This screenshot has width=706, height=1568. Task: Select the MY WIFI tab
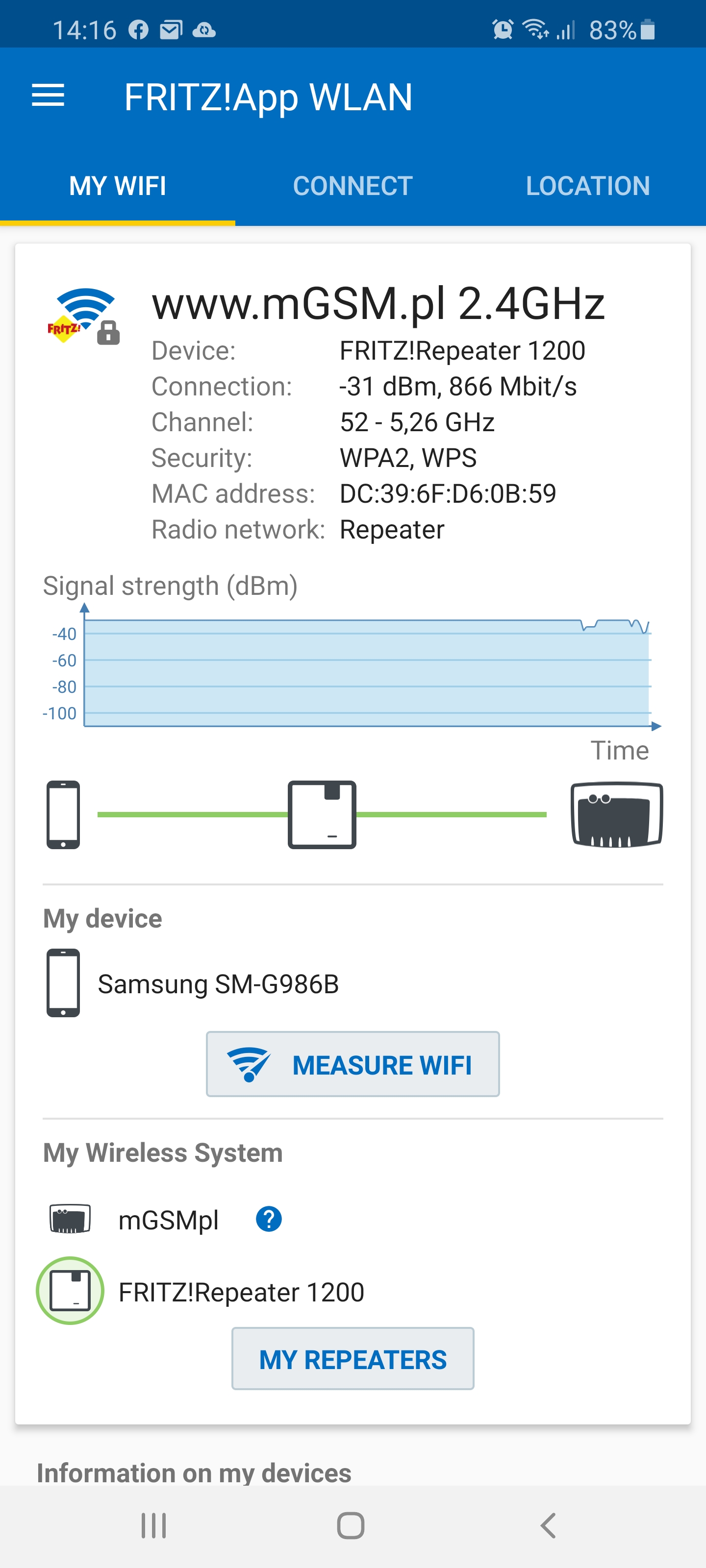[118, 186]
